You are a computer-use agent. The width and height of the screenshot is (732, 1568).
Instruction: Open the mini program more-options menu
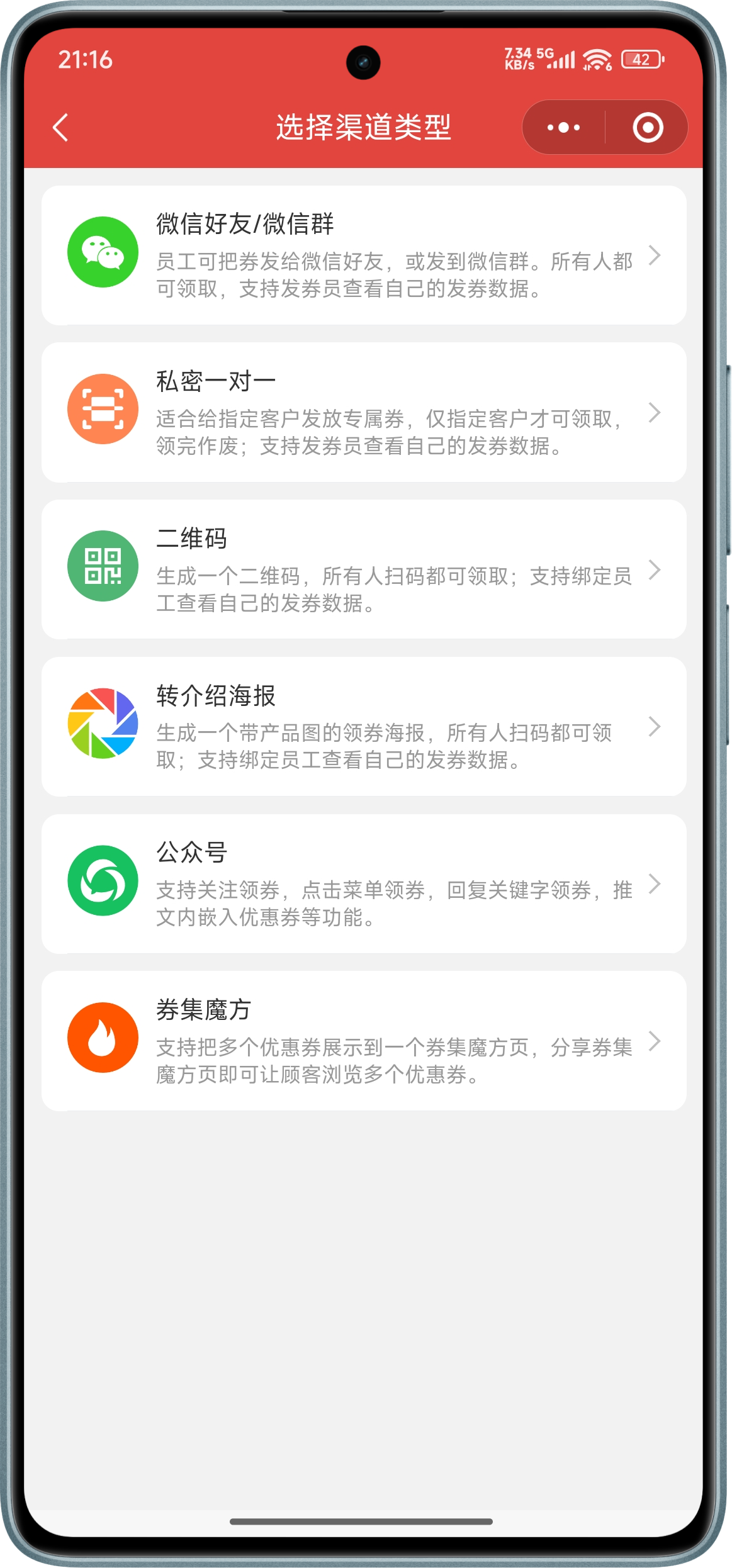pos(563,128)
